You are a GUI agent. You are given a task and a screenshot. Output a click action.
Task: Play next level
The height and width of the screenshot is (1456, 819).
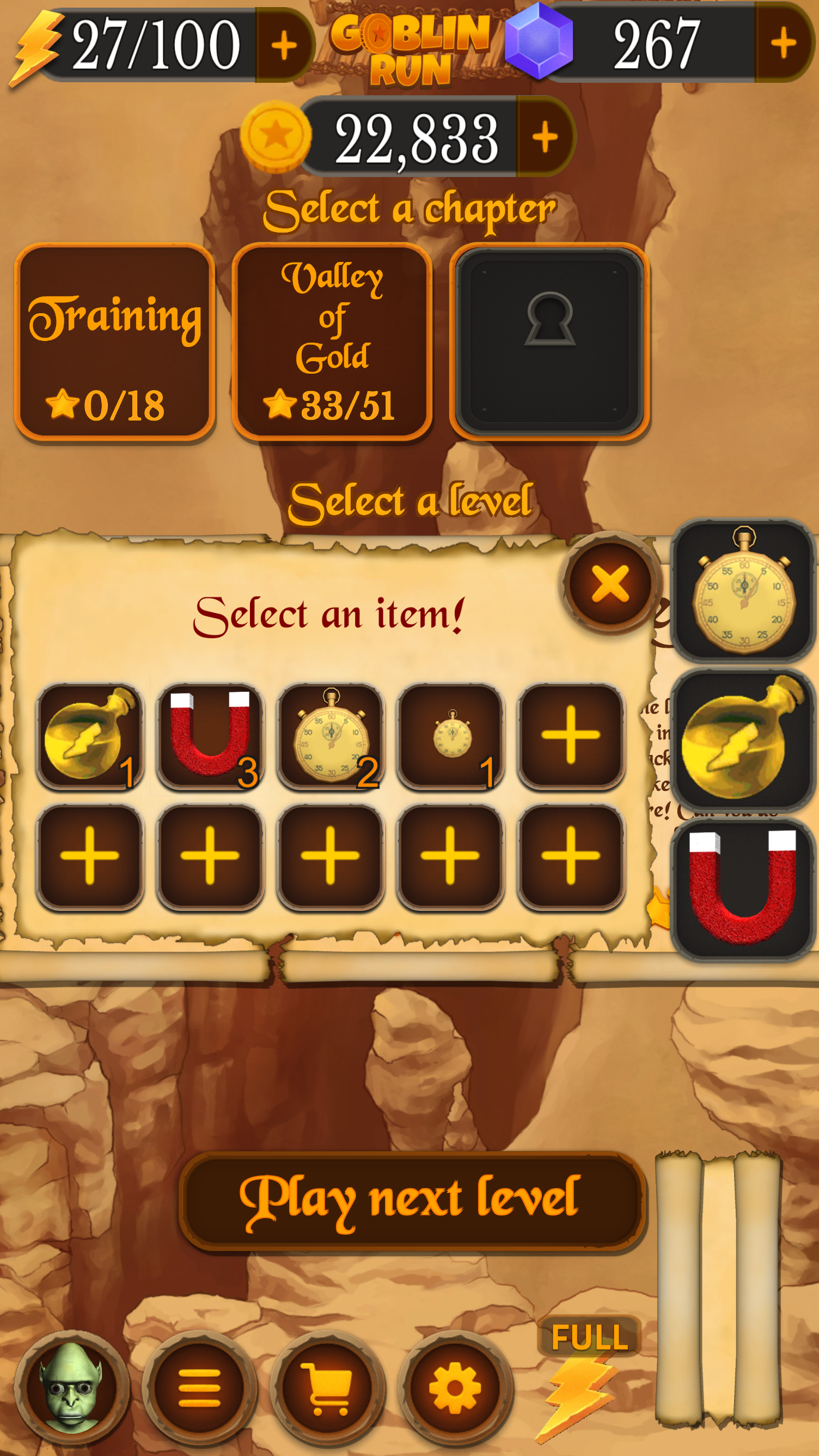[x=413, y=1201]
